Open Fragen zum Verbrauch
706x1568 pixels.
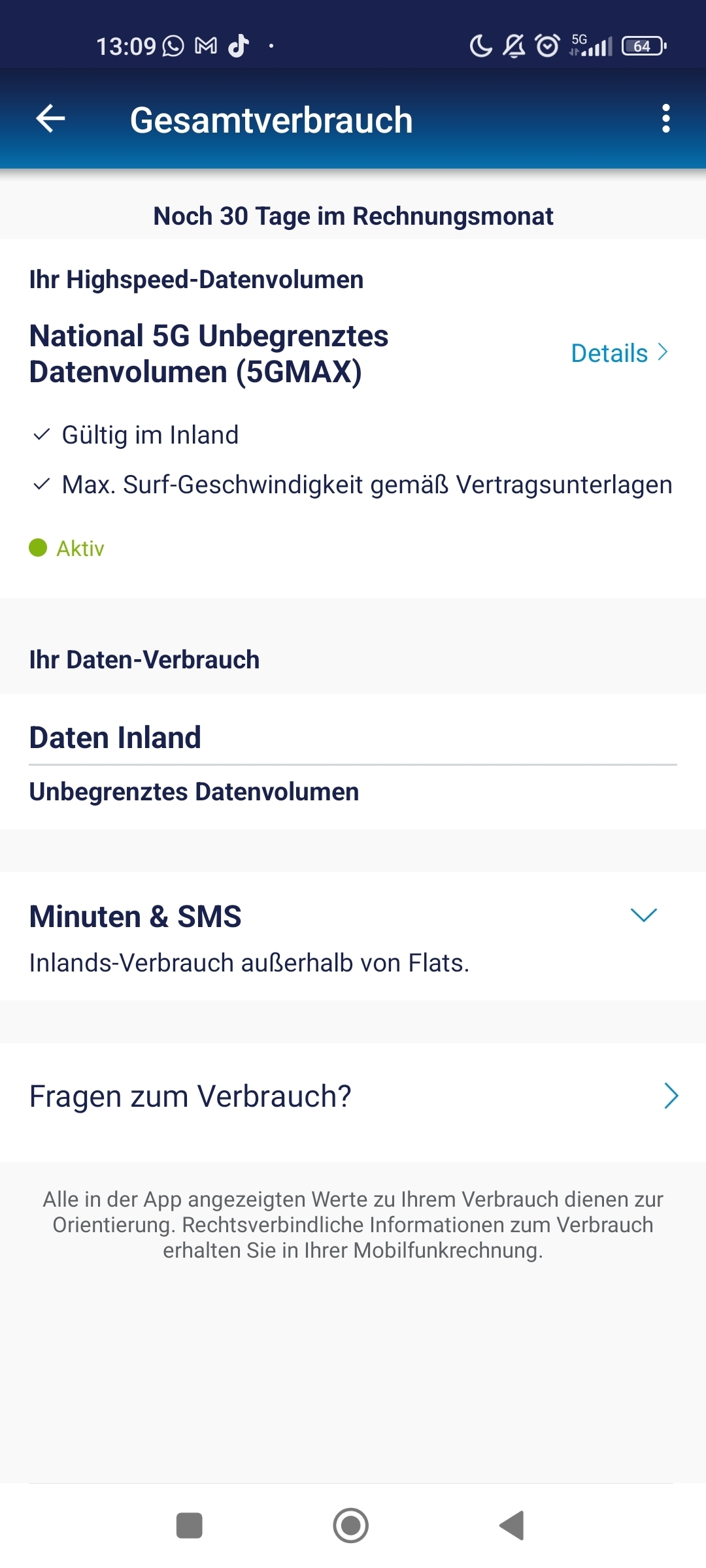[x=353, y=1096]
